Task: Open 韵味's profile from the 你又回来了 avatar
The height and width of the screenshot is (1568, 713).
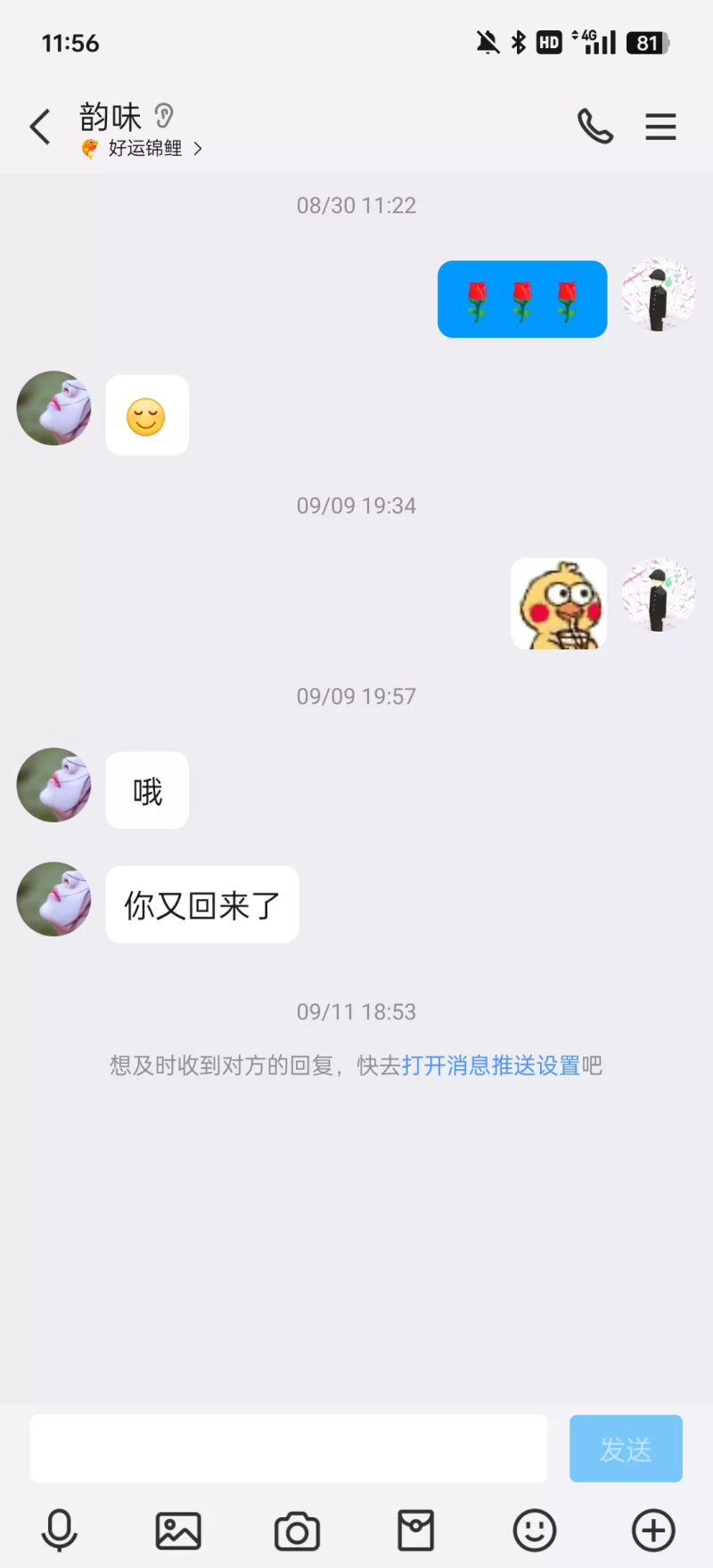Action: coord(54,899)
